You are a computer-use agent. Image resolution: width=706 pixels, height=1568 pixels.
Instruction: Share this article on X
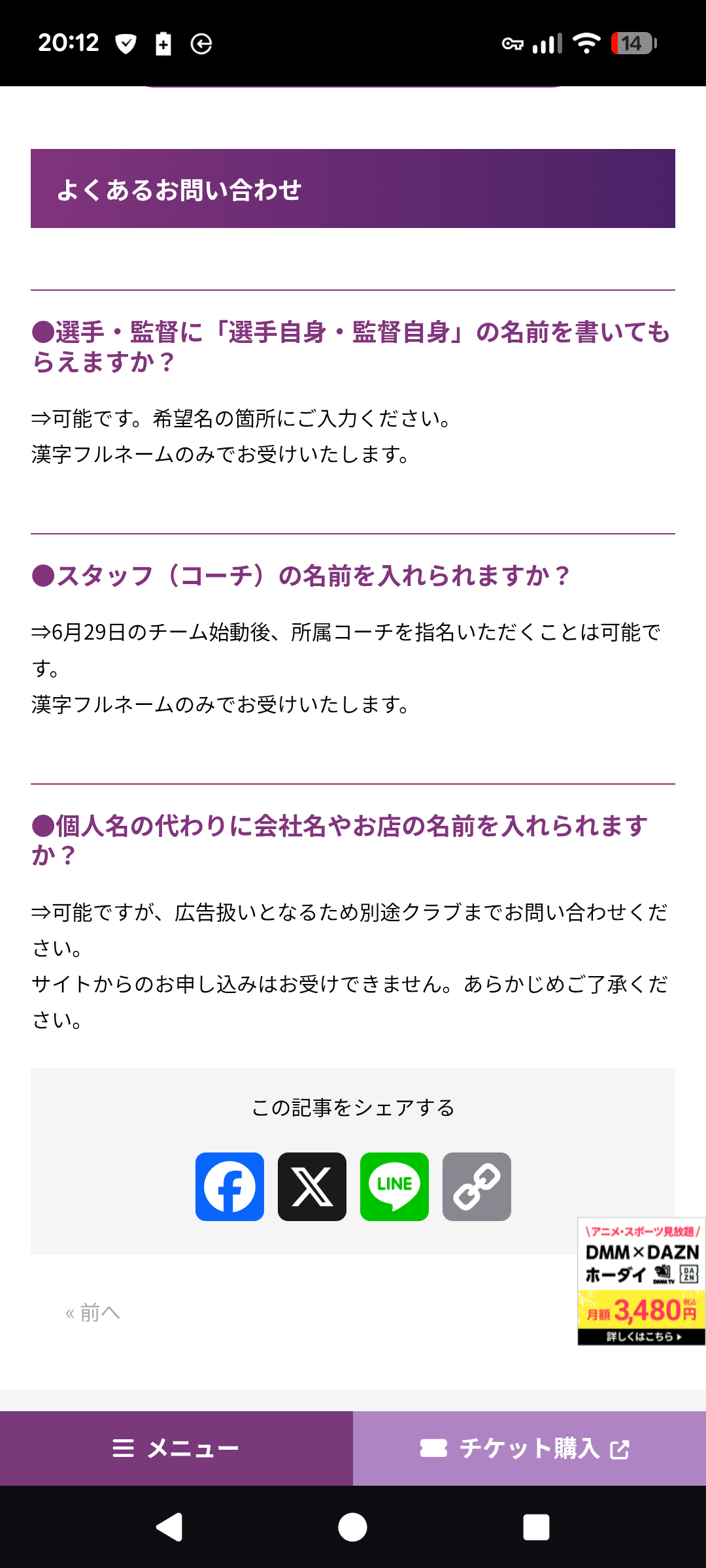pos(312,1186)
